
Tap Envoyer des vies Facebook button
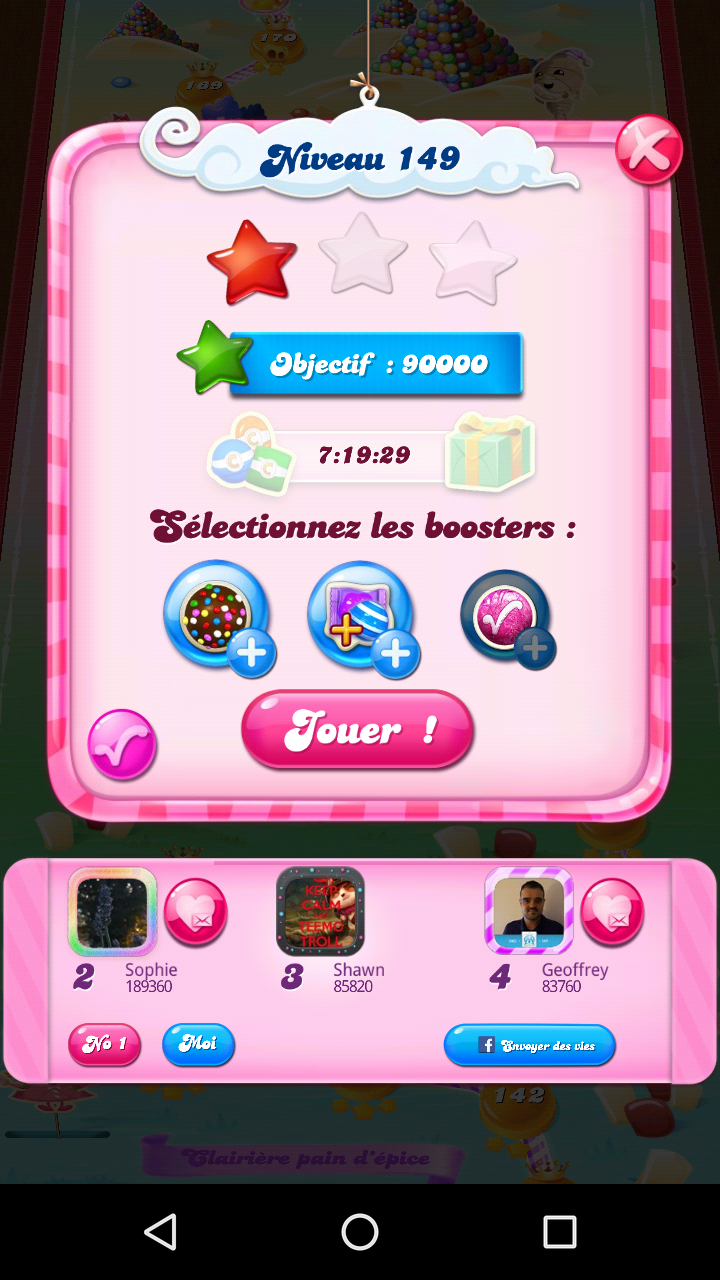530,1045
